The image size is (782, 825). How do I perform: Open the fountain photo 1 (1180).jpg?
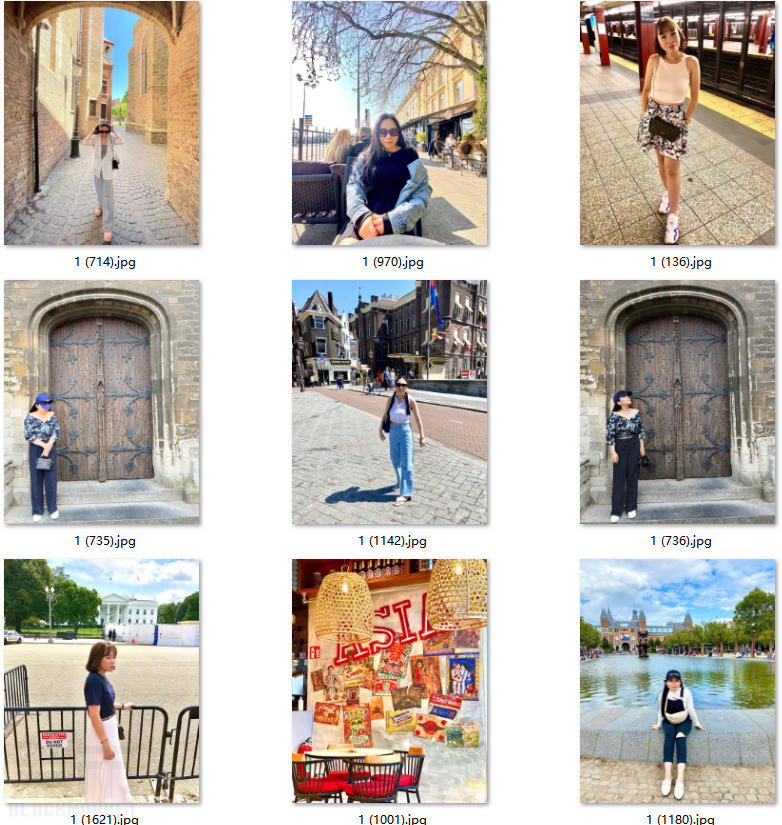677,681
